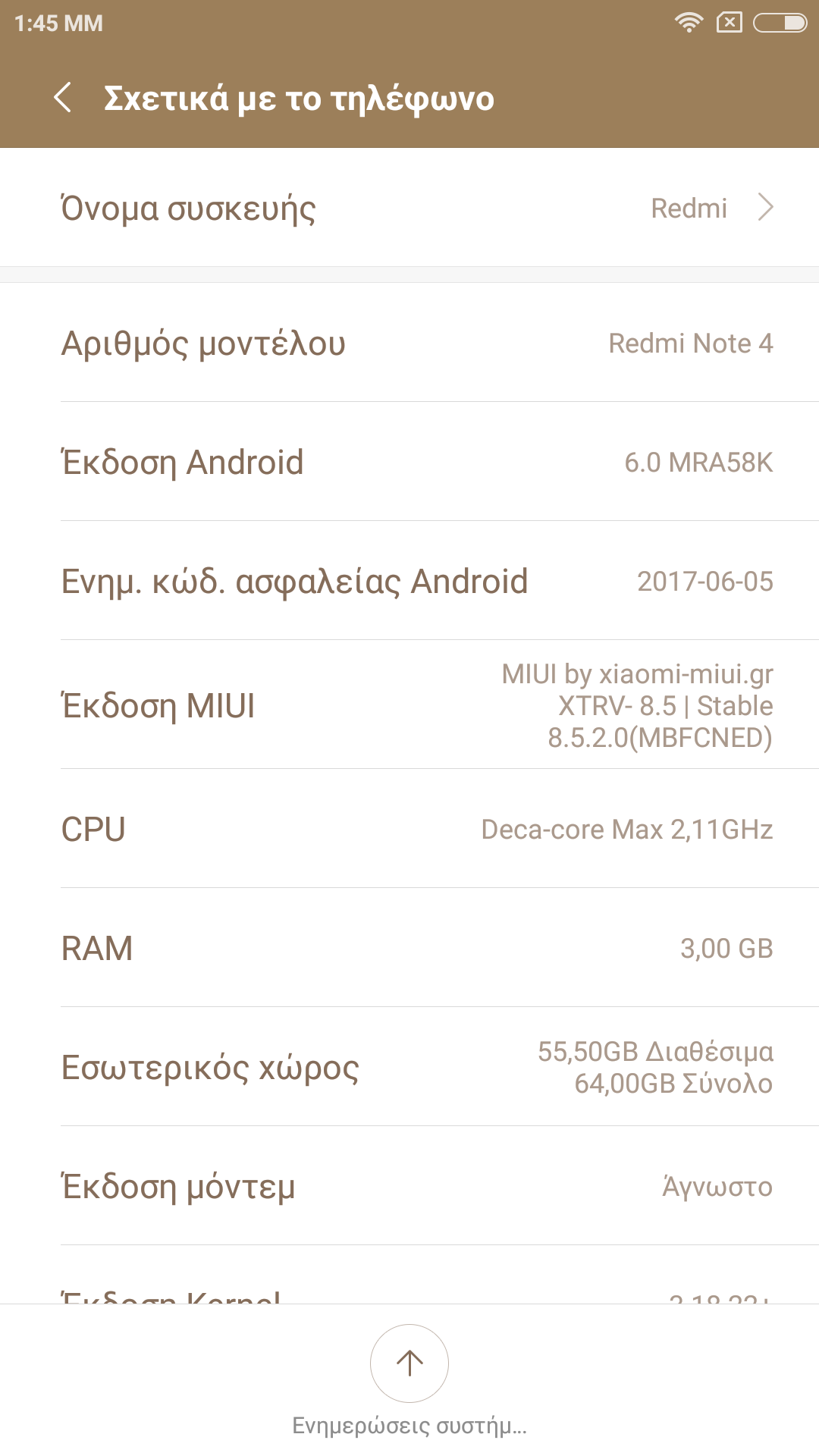Open the Όνομα συσκευής row
The image size is (819, 1456).
click(x=409, y=208)
